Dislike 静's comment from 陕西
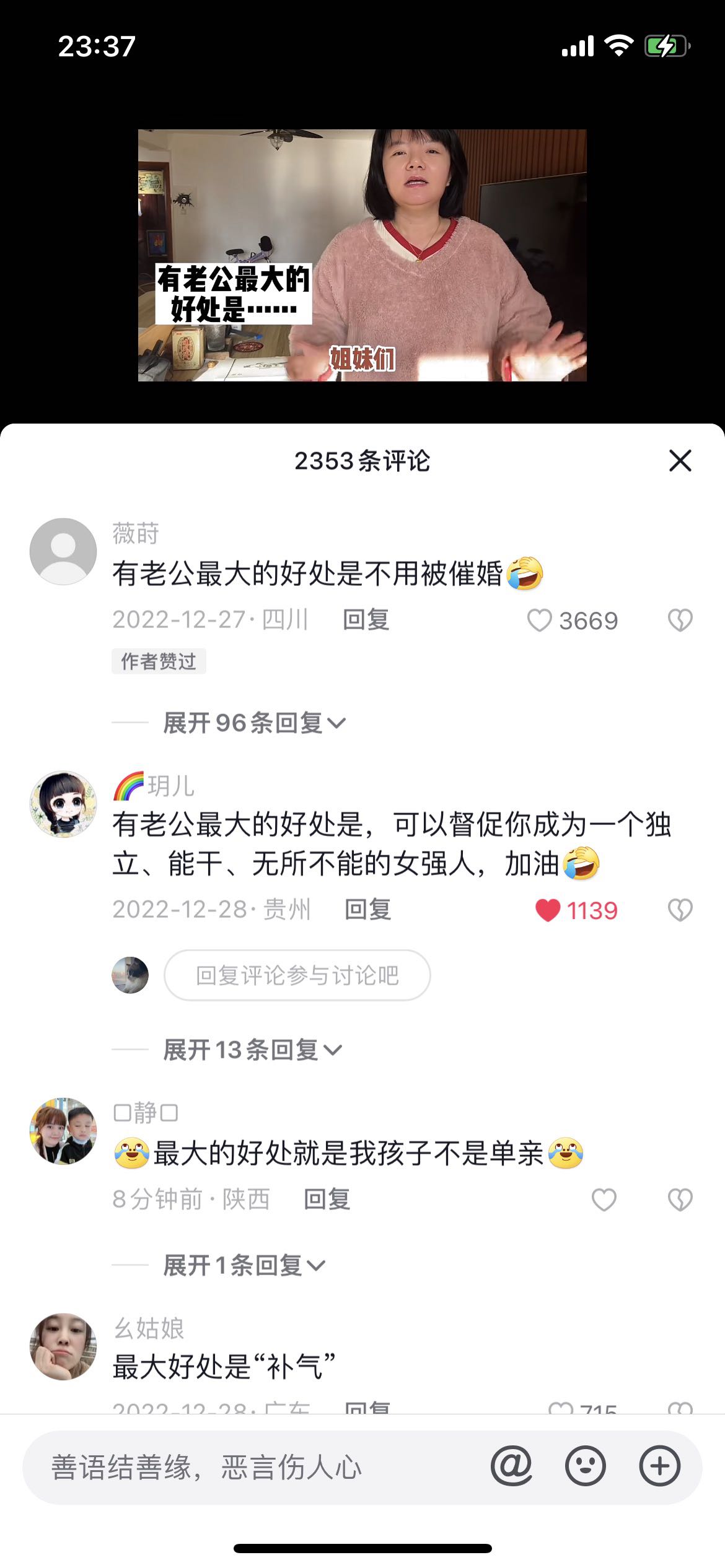725x1568 pixels. tap(680, 1200)
